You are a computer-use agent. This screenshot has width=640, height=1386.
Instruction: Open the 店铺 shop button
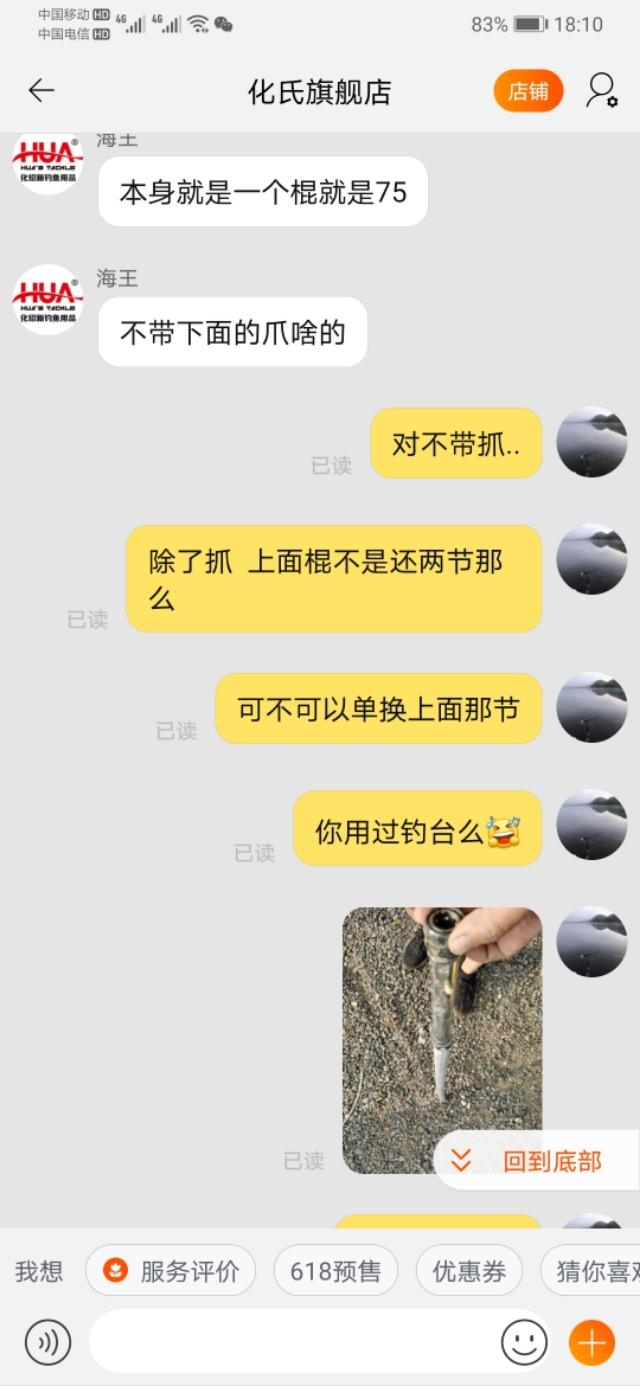coord(527,91)
